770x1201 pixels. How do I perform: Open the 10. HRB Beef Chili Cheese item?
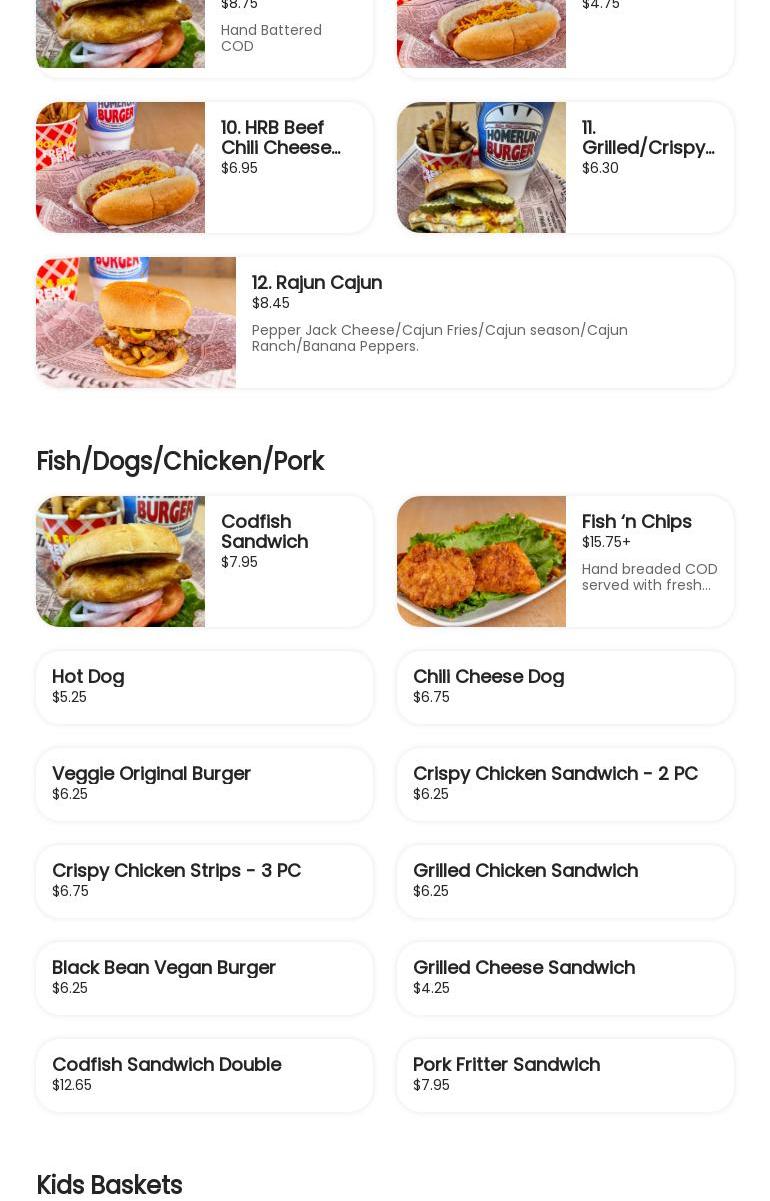204,168
